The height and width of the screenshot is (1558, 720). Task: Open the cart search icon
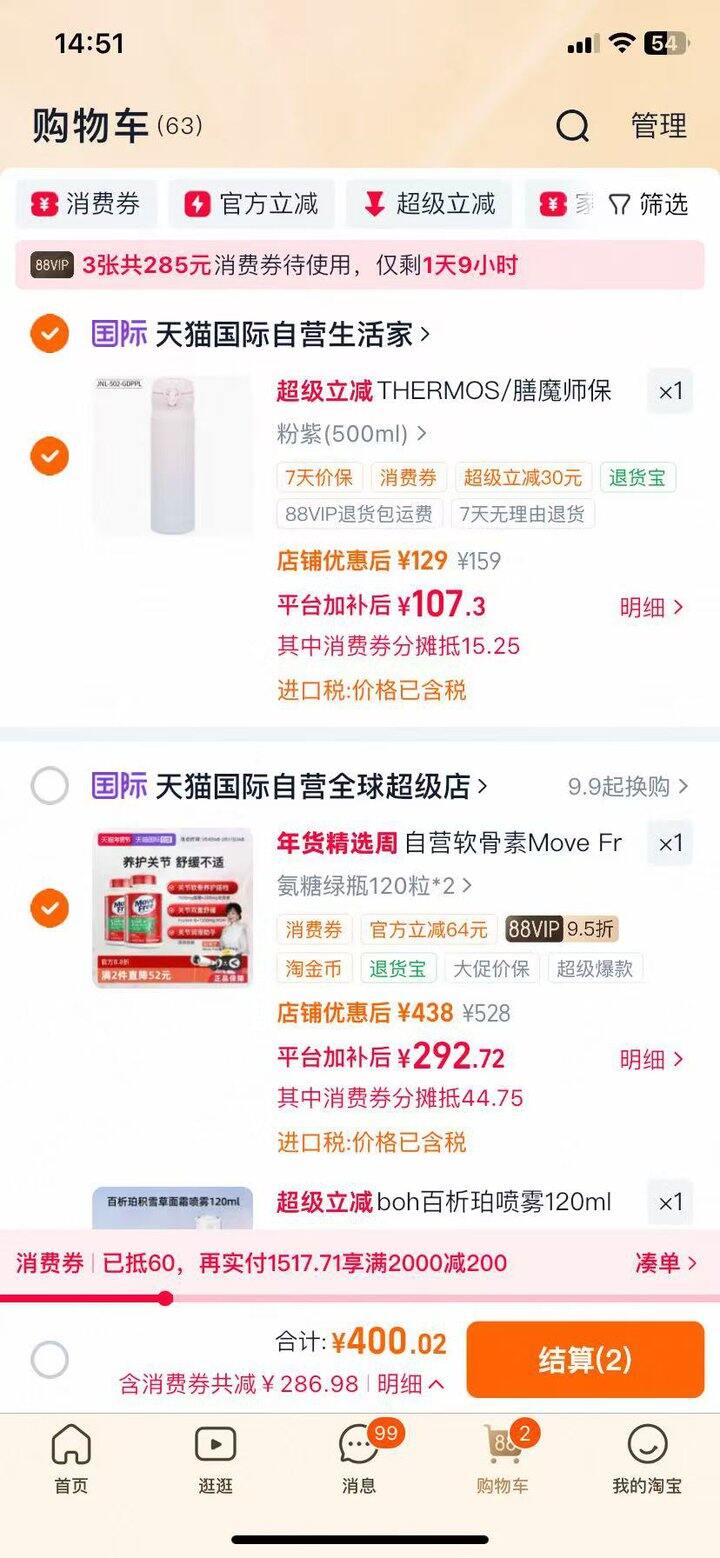point(573,127)
